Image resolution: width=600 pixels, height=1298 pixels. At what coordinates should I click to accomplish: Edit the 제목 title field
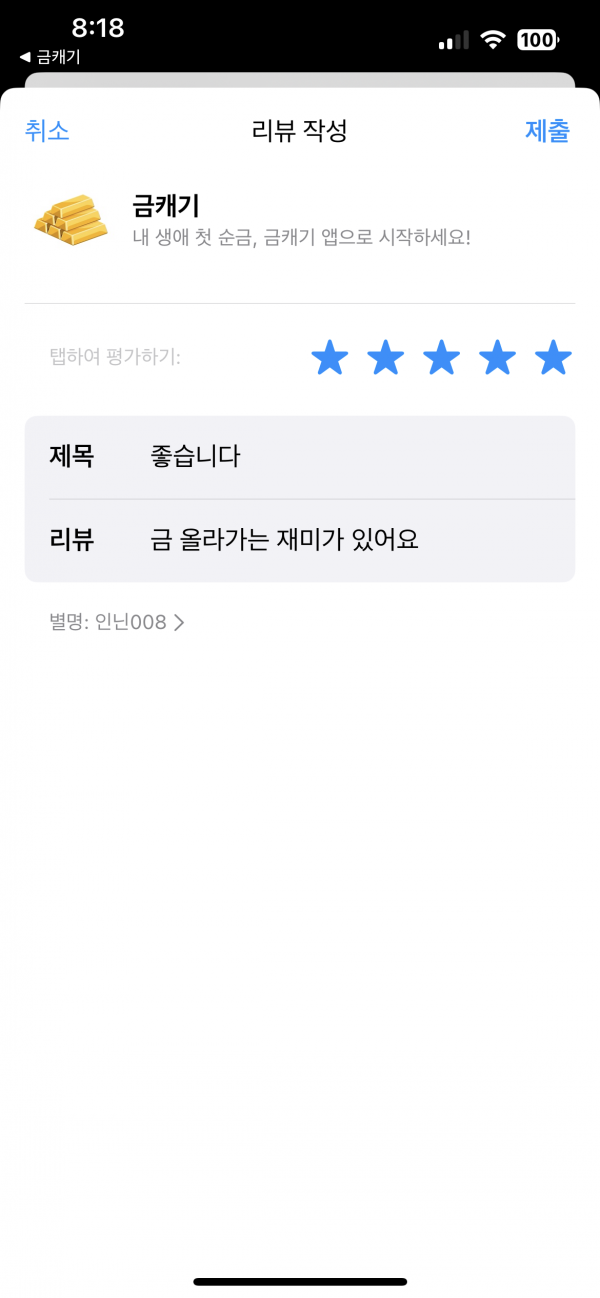point(300,457)
